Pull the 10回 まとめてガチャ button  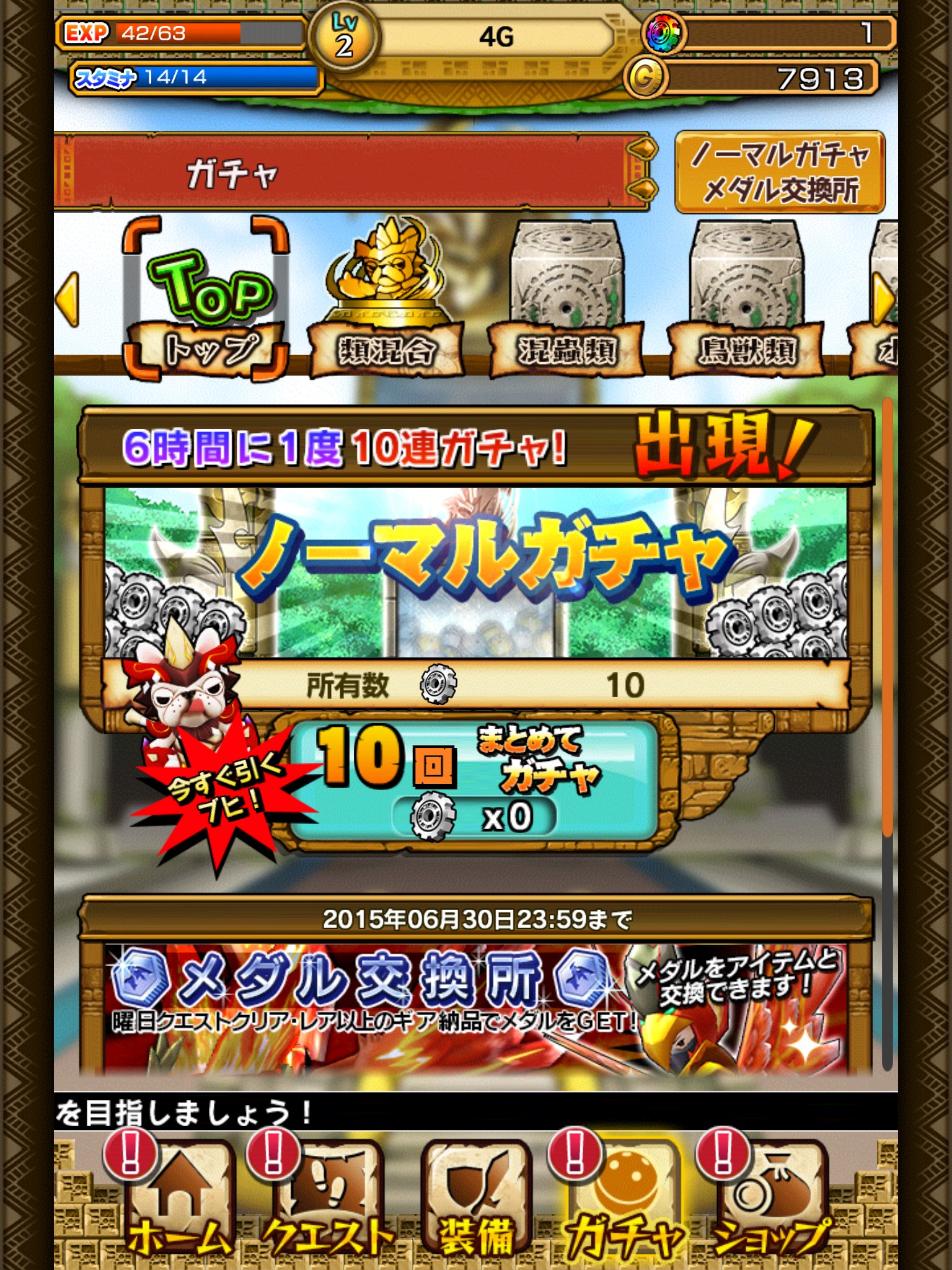474,781
